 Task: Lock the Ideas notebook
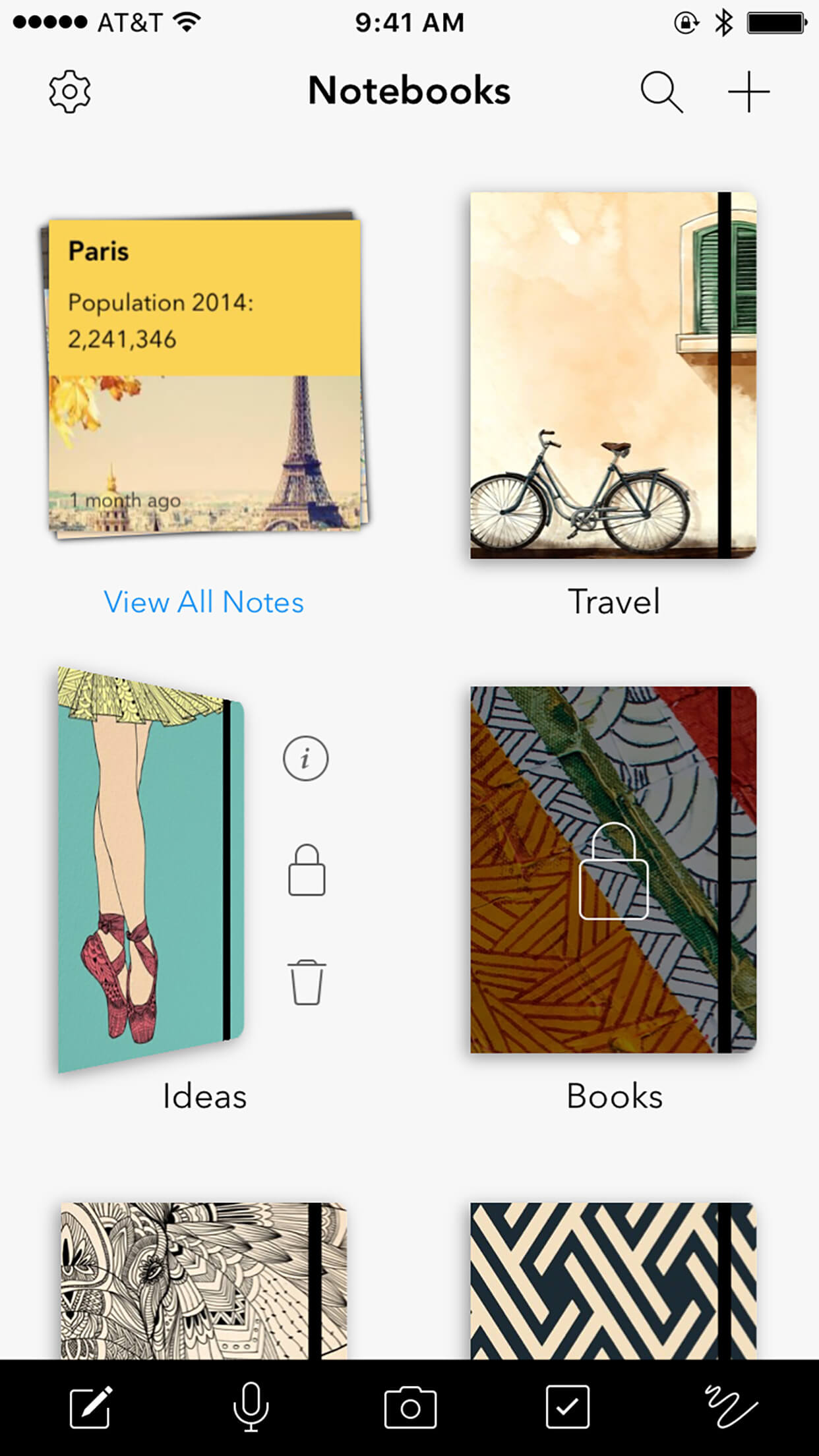pyautogui.click(x=307, y=871)
